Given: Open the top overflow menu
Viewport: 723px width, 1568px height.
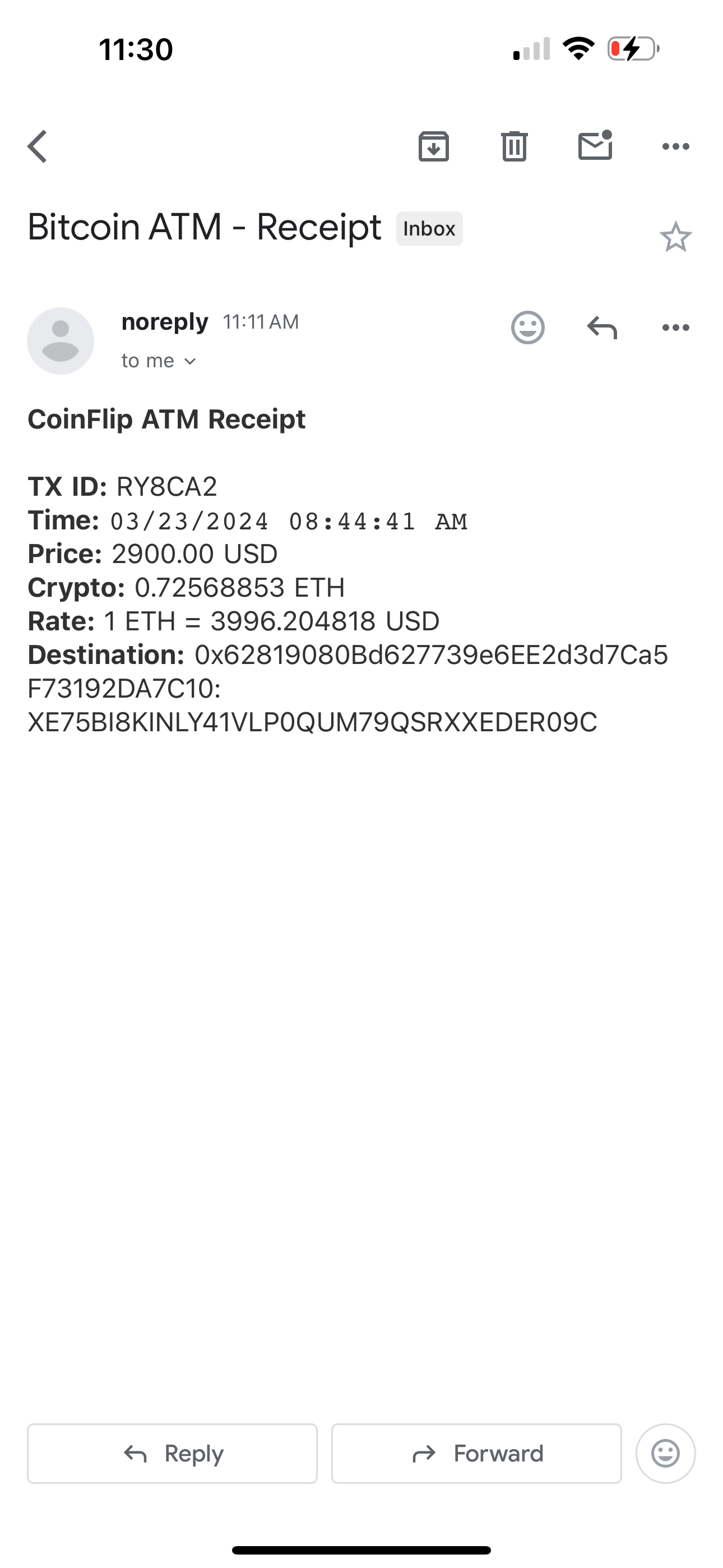Looking at the screenshot, I should [x=675, y=147].
